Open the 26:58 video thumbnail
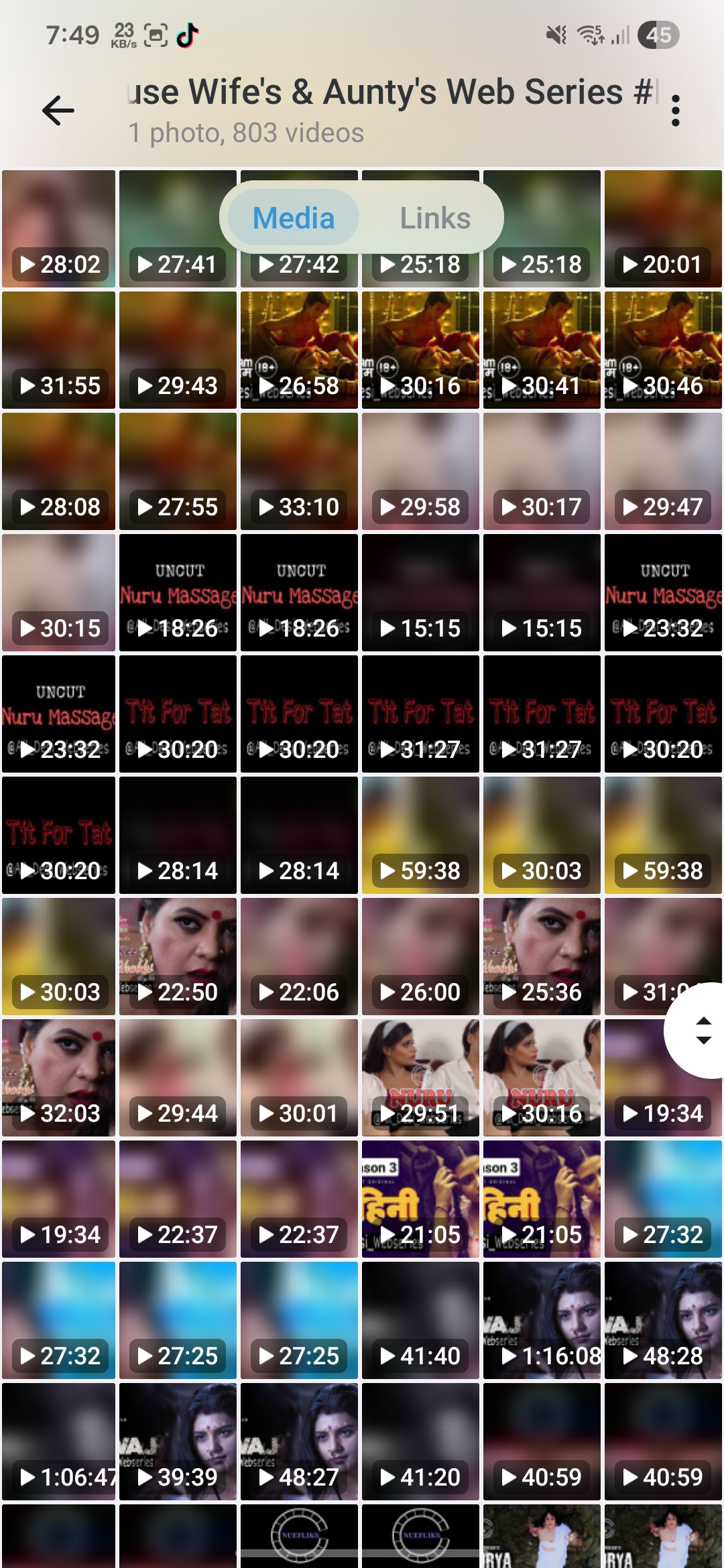This screenshot has width=724, height=1568. point(299,350)
